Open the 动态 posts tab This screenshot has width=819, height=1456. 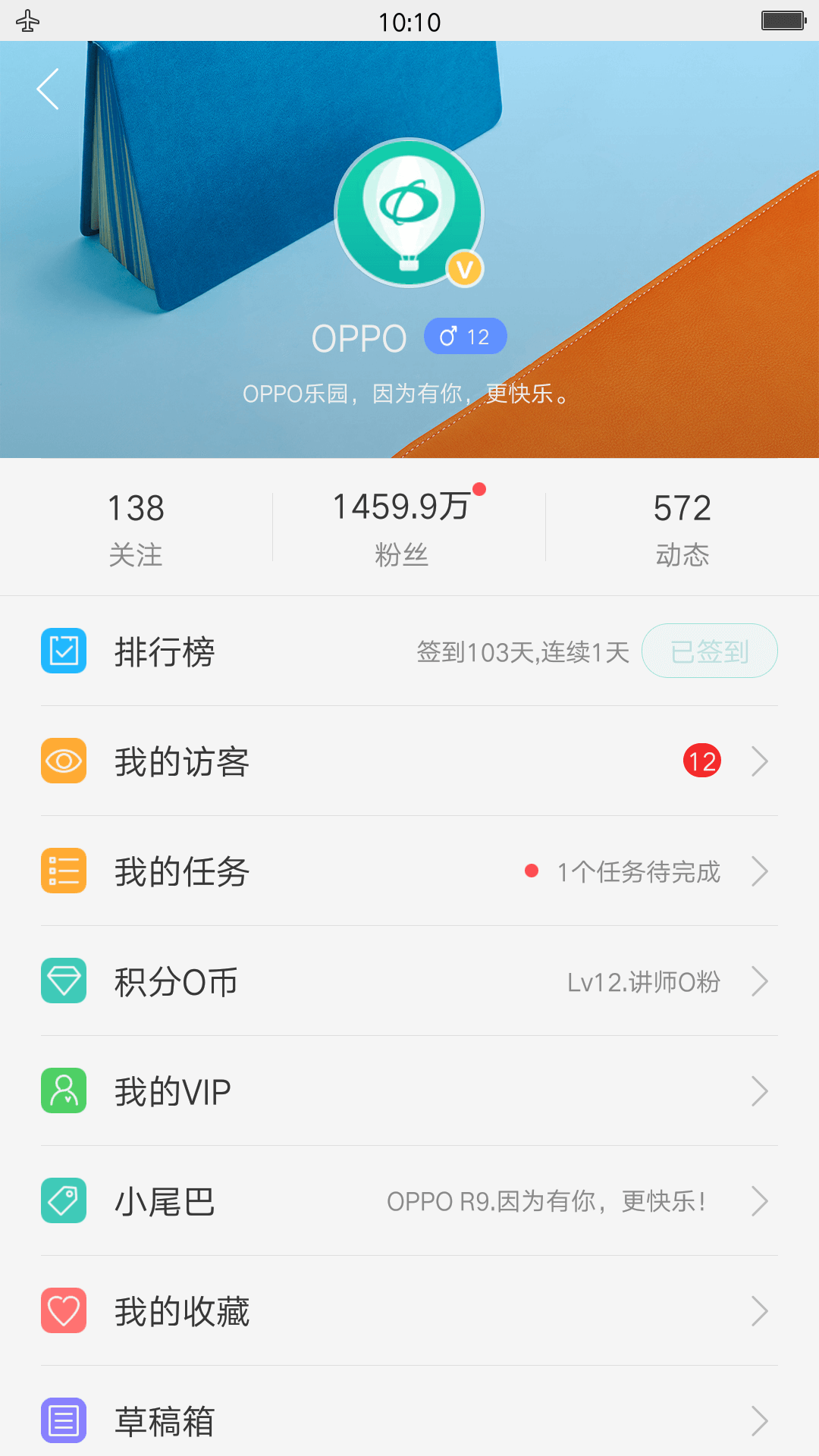[x=681, y=526]
